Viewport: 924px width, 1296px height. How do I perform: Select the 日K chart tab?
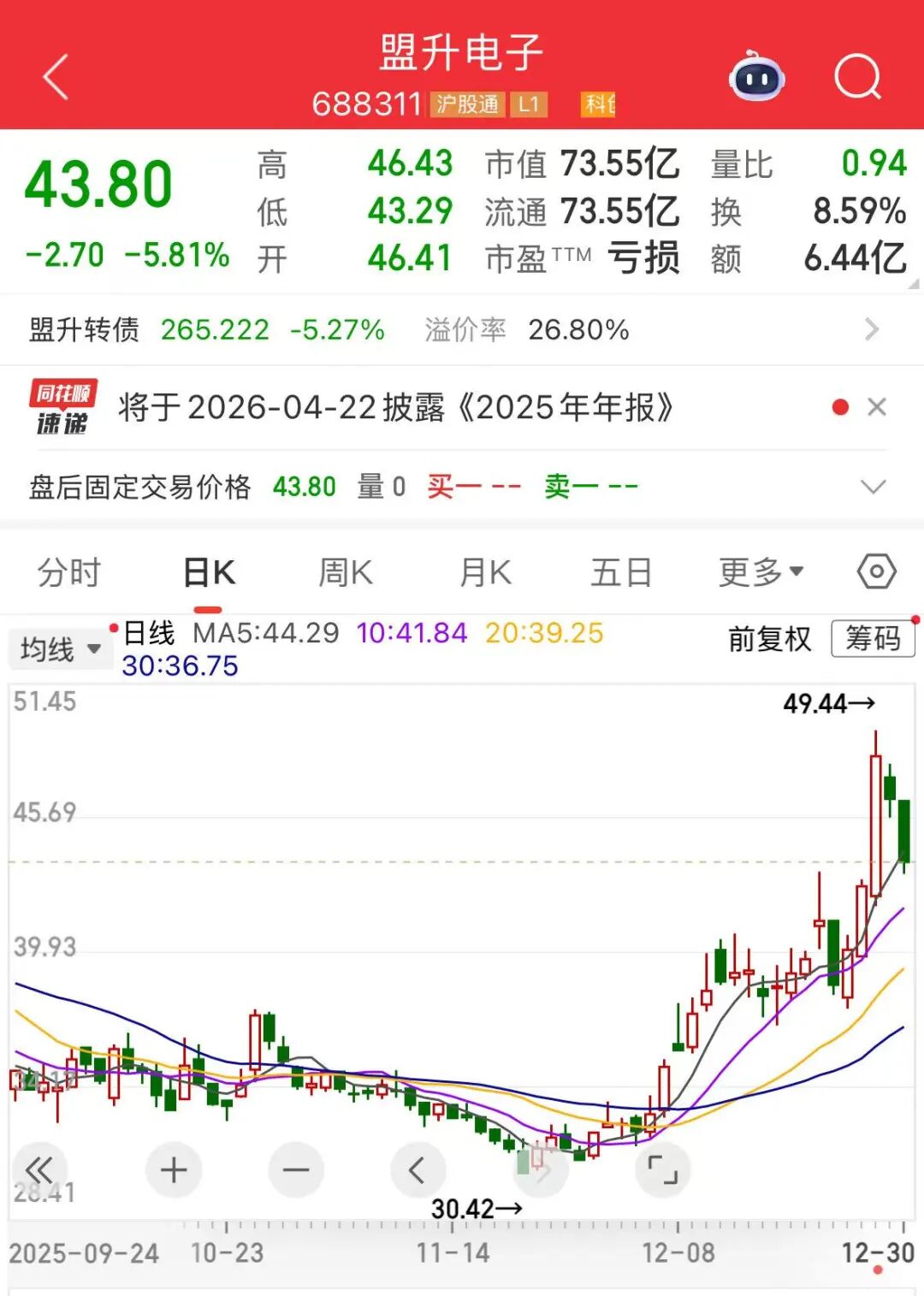[209, 572]
